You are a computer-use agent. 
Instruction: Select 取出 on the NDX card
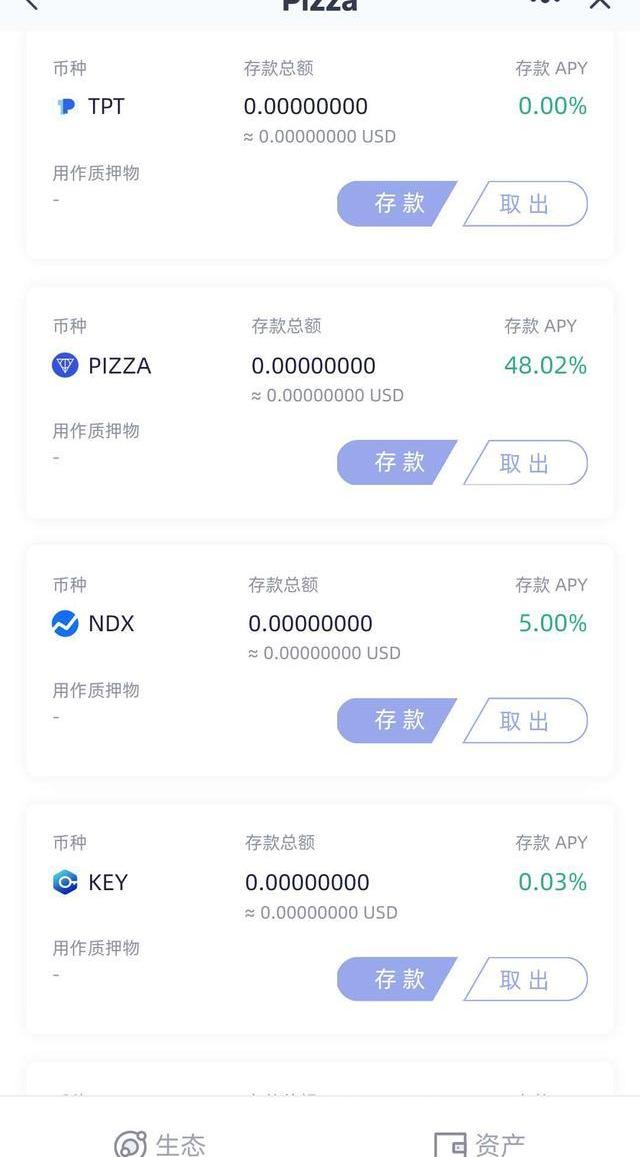[526, 720]
